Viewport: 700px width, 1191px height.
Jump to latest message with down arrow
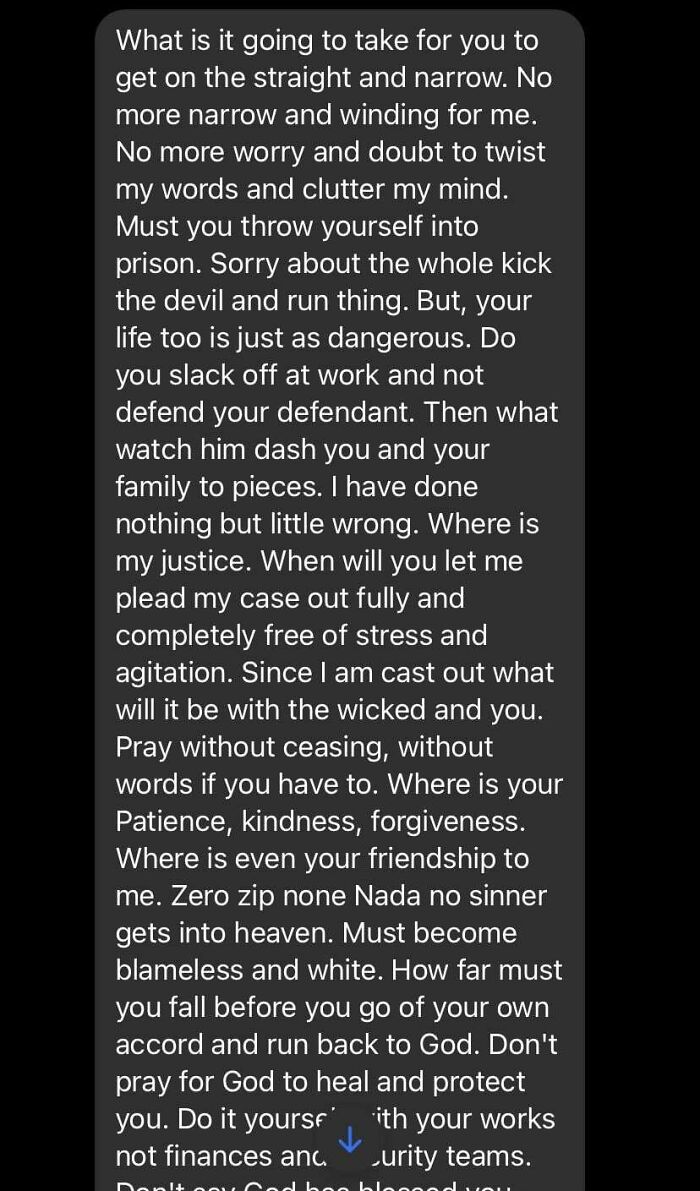tap(349, 1139)
